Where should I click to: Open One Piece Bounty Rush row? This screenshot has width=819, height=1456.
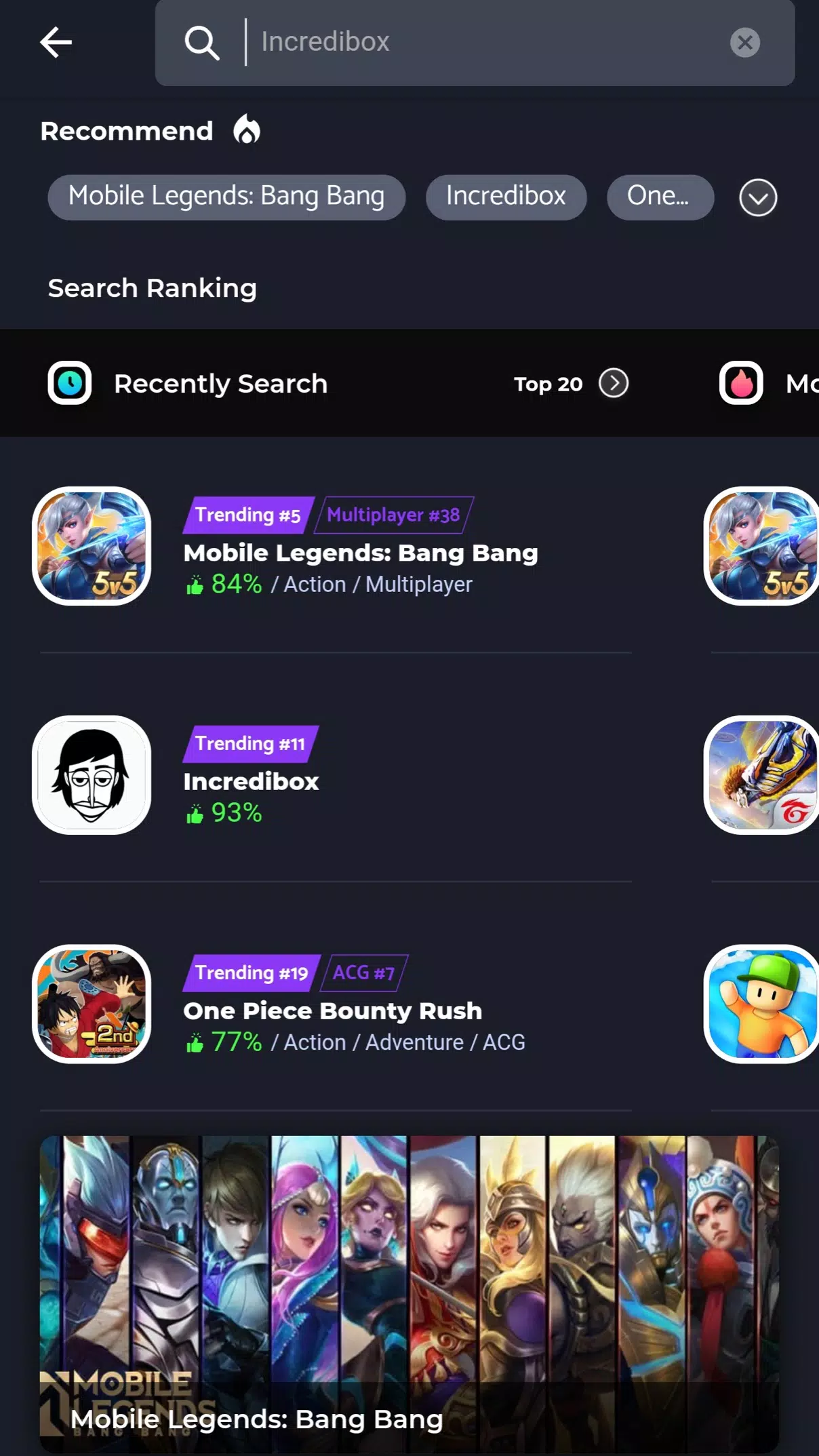(332, 1004)
